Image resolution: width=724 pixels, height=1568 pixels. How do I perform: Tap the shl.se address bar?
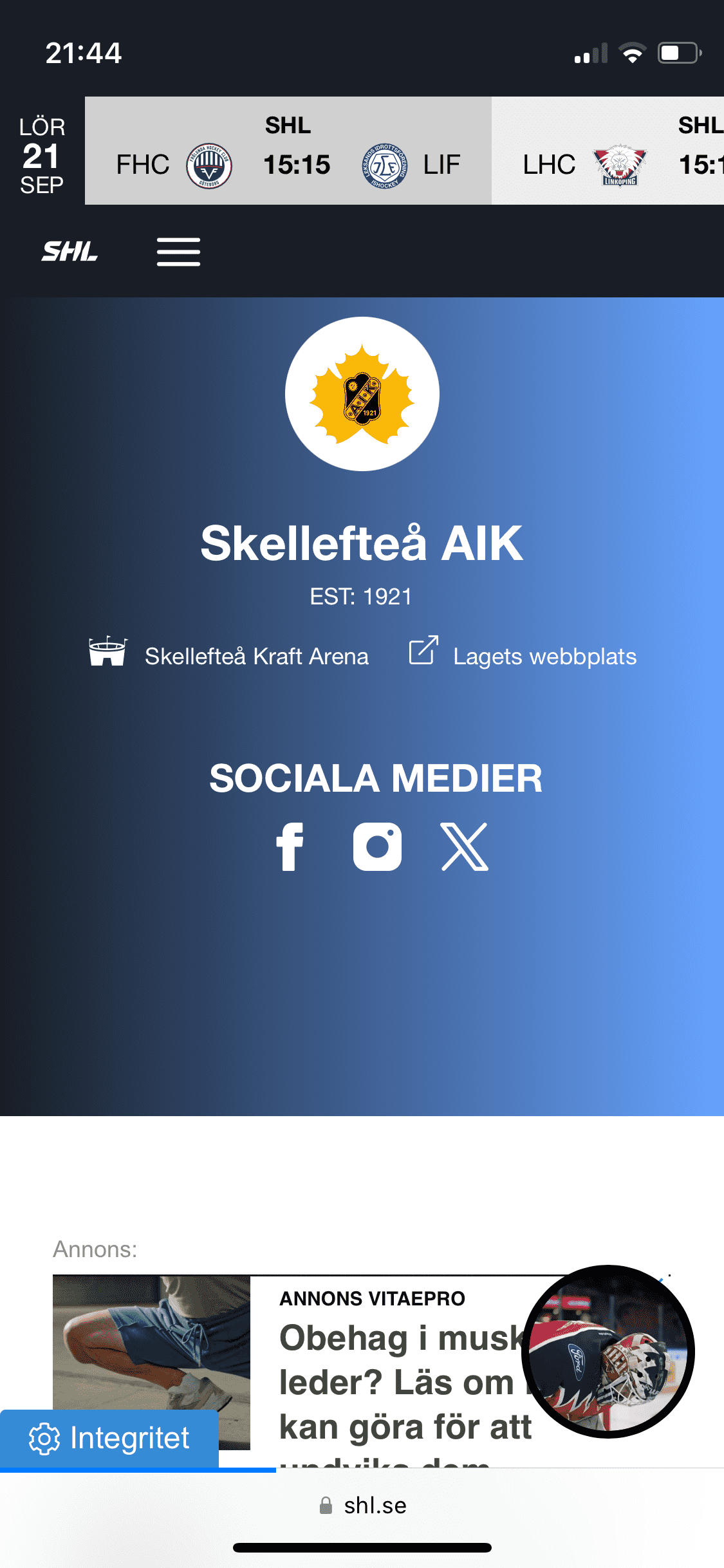pyautogui.click(x=363, y=1506)
